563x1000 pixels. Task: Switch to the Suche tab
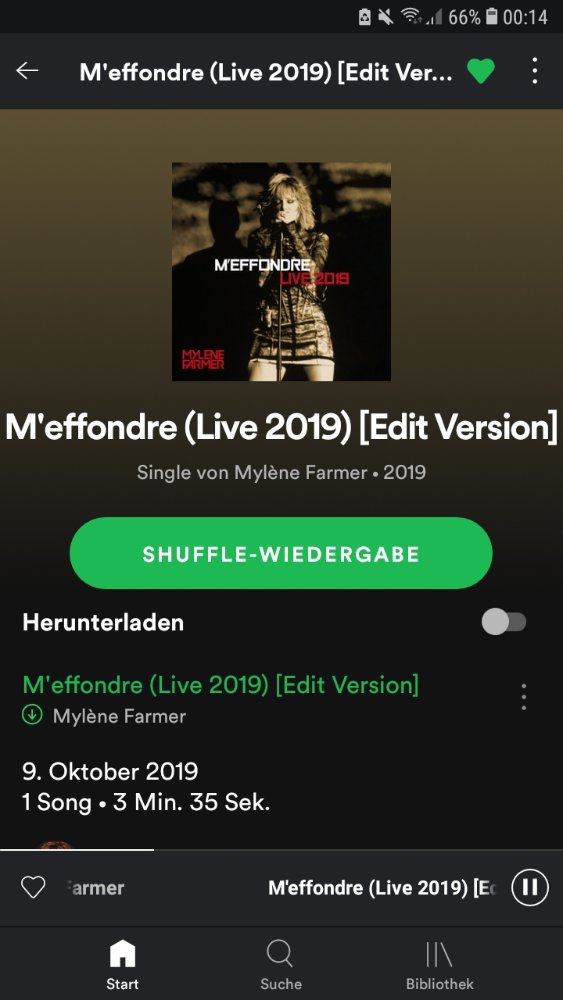(x=281, y=964)
